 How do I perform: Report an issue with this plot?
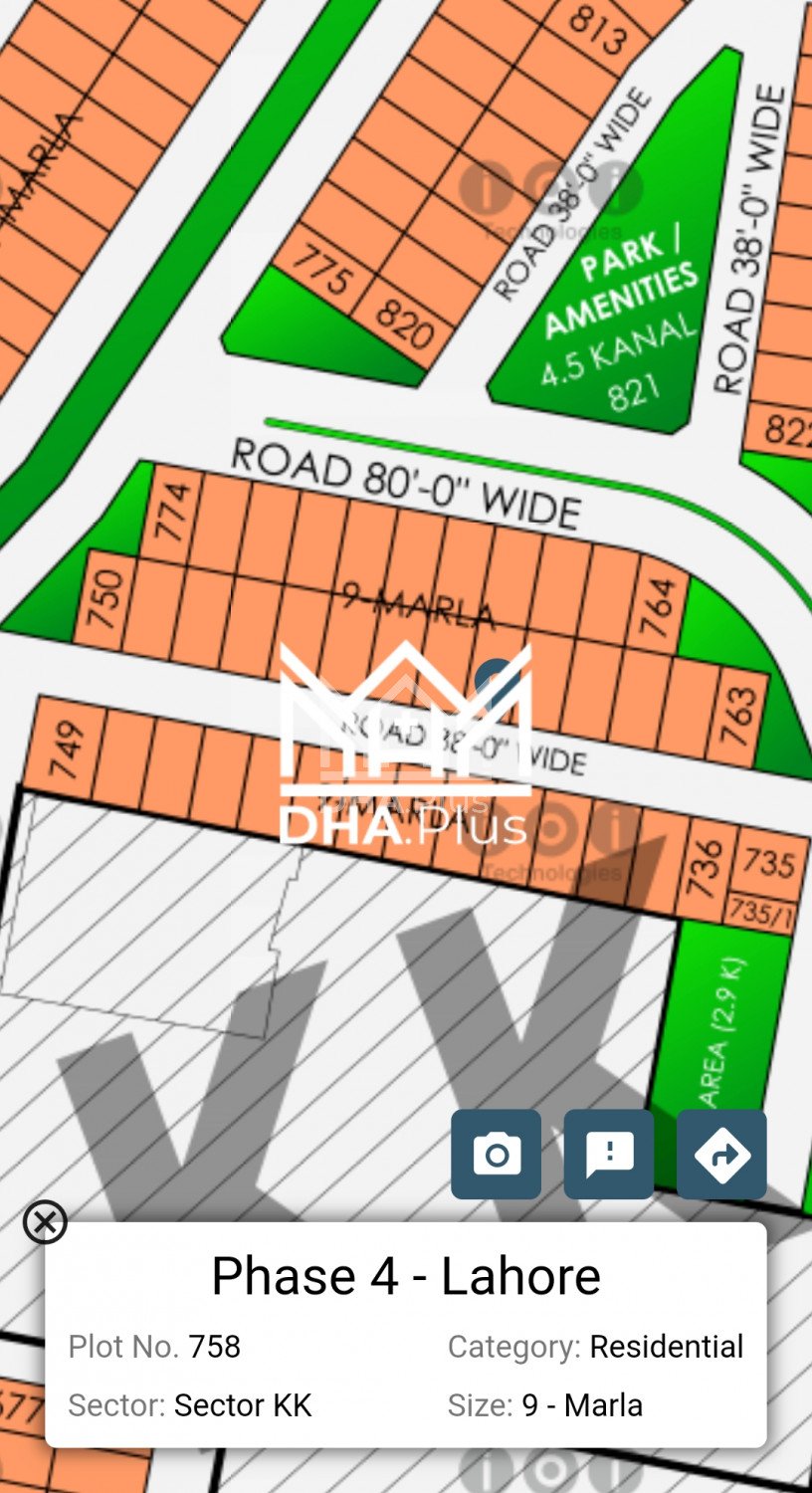coord(609,1155)
